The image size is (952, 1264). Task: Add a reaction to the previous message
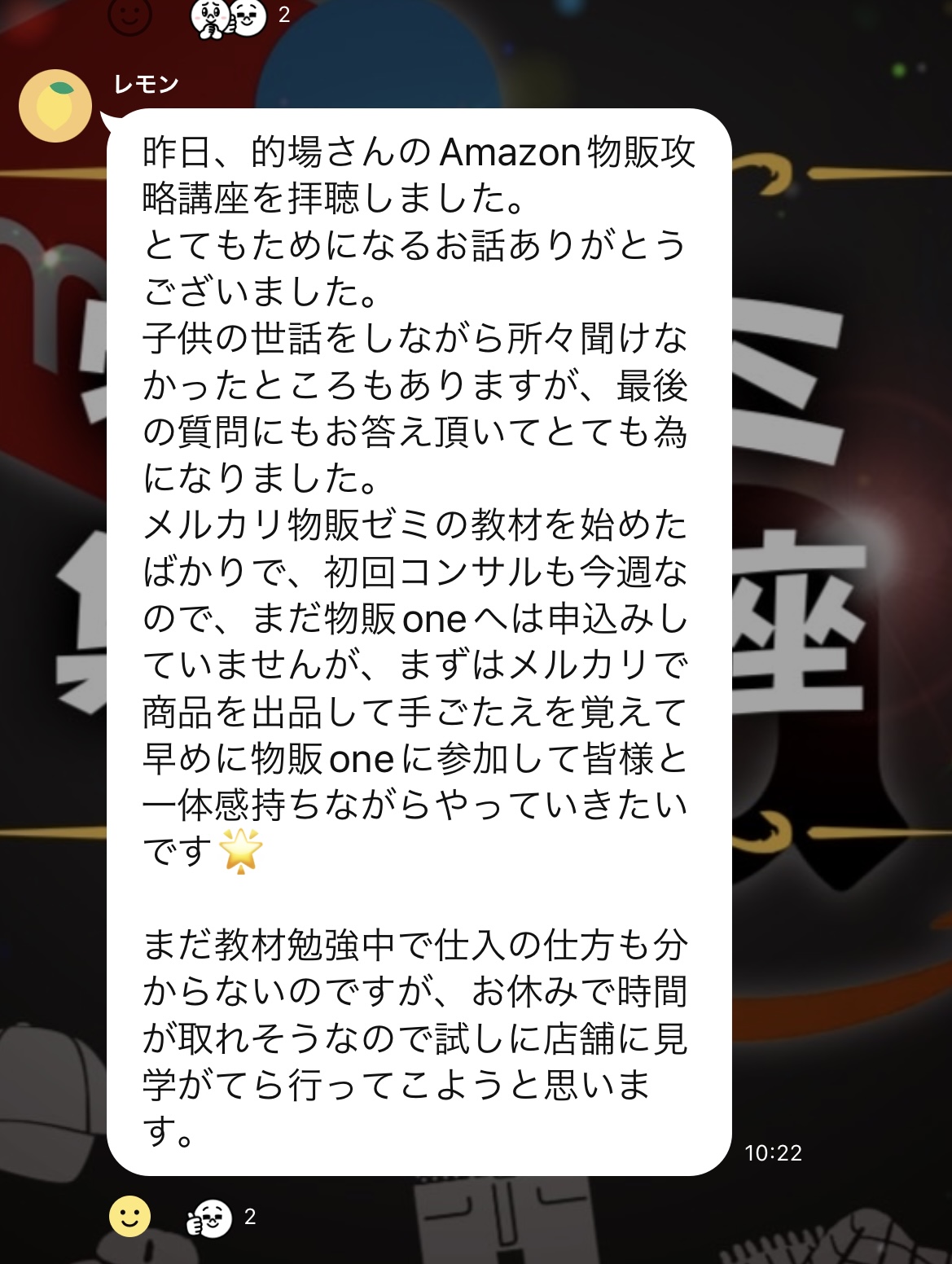pos(130,15)
